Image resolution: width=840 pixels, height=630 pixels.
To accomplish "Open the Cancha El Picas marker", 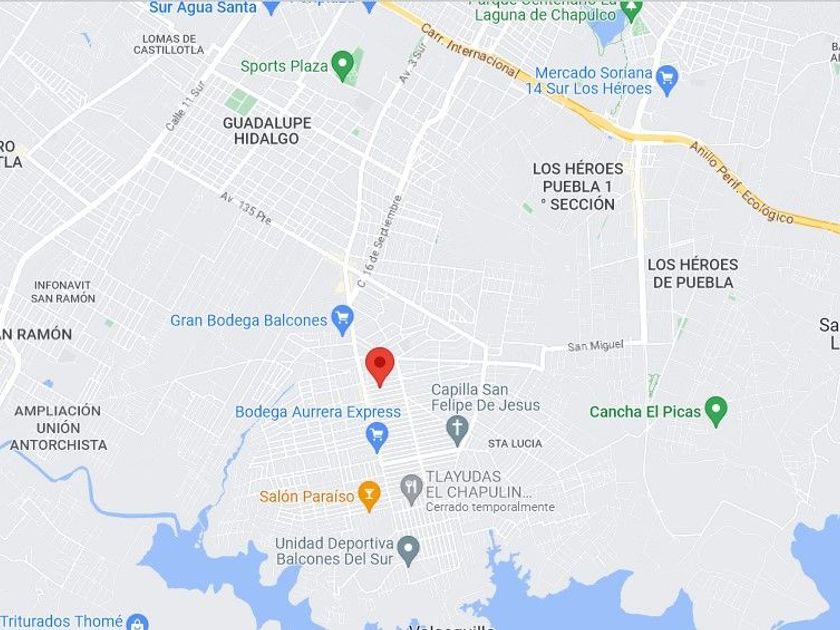I will tap(716, 411).
